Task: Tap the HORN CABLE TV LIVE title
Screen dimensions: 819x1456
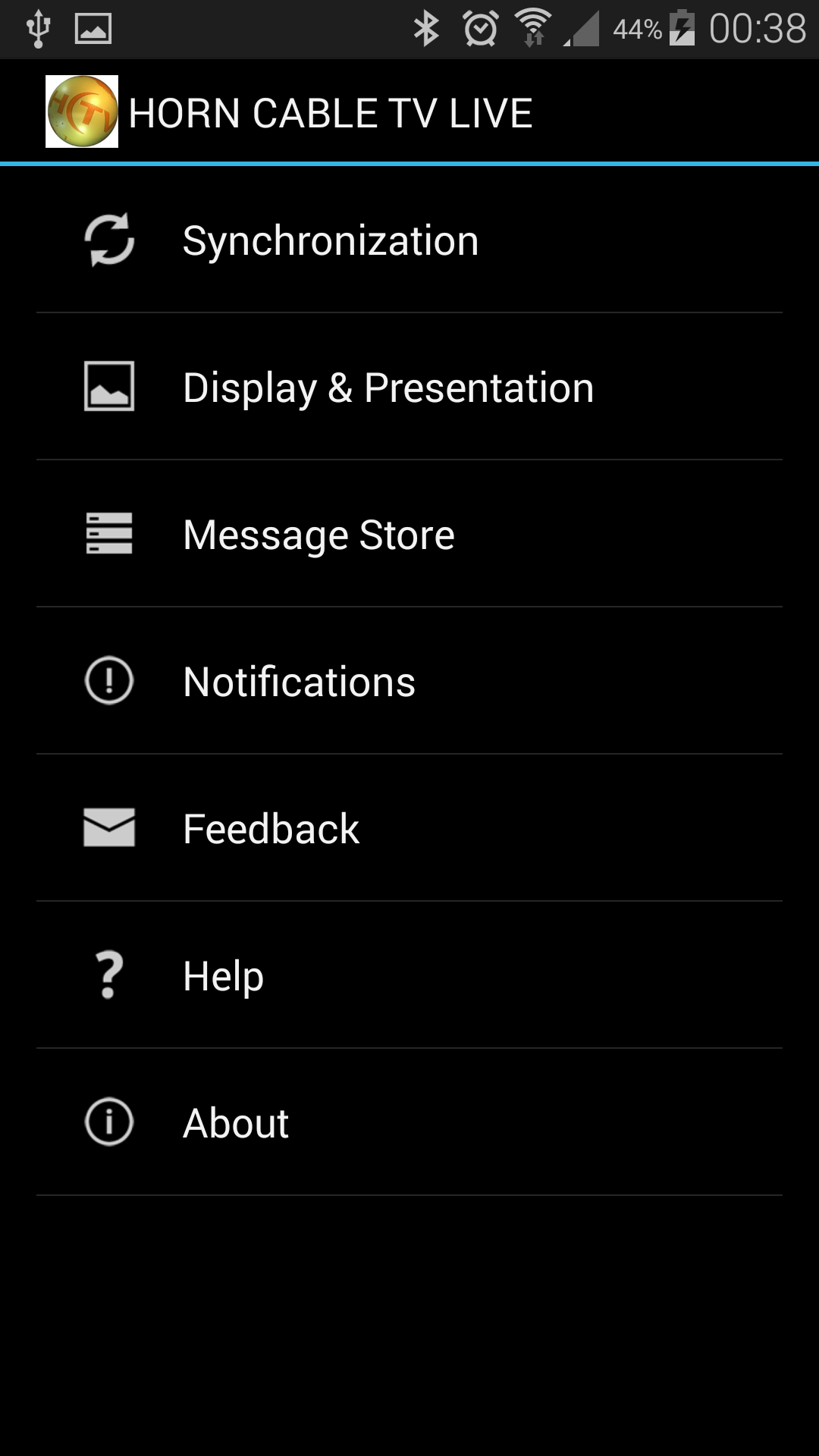Action: click(x=331, y=111)
